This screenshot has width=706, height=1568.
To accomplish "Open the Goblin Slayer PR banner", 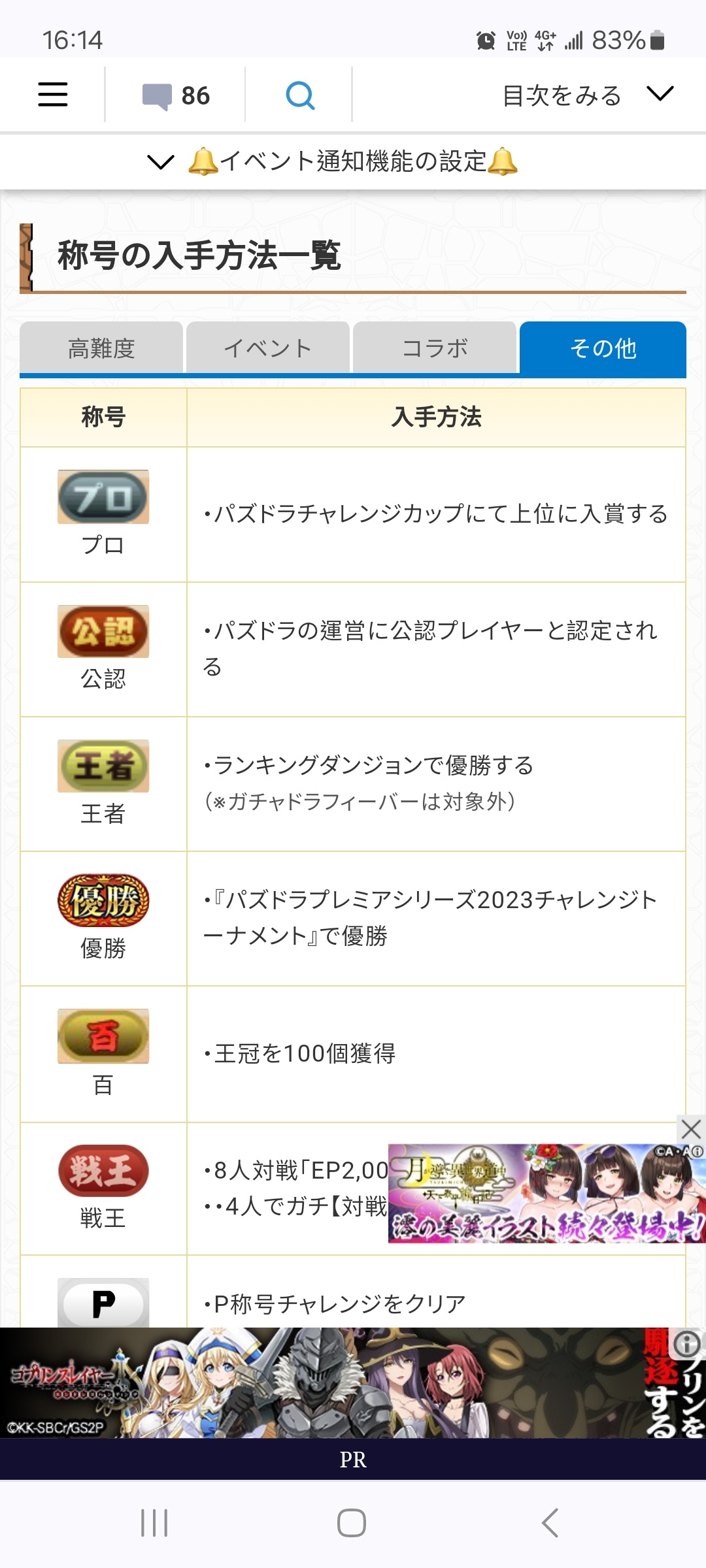I will point(353,1382).
